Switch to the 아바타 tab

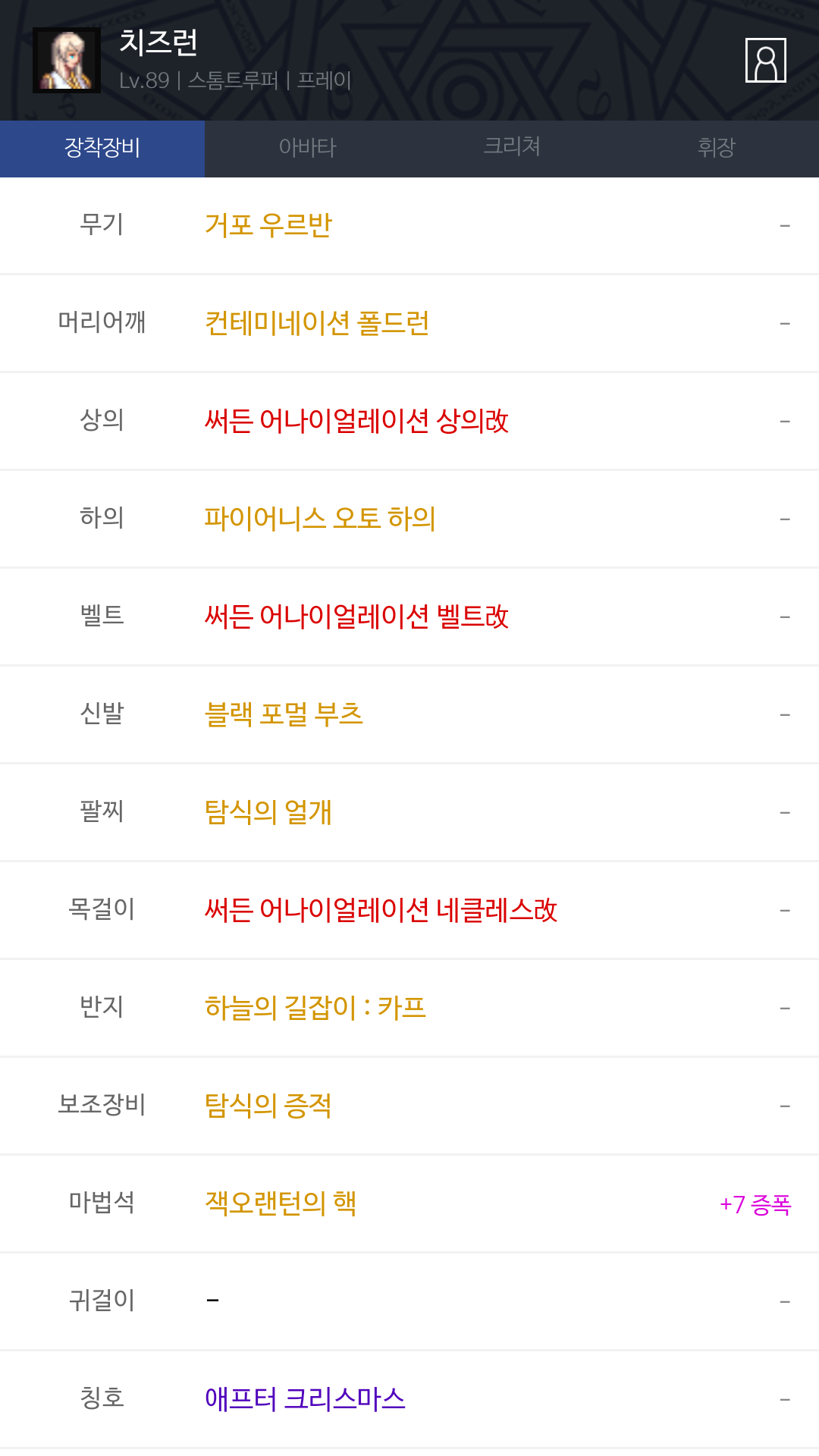tap(307, 148)
